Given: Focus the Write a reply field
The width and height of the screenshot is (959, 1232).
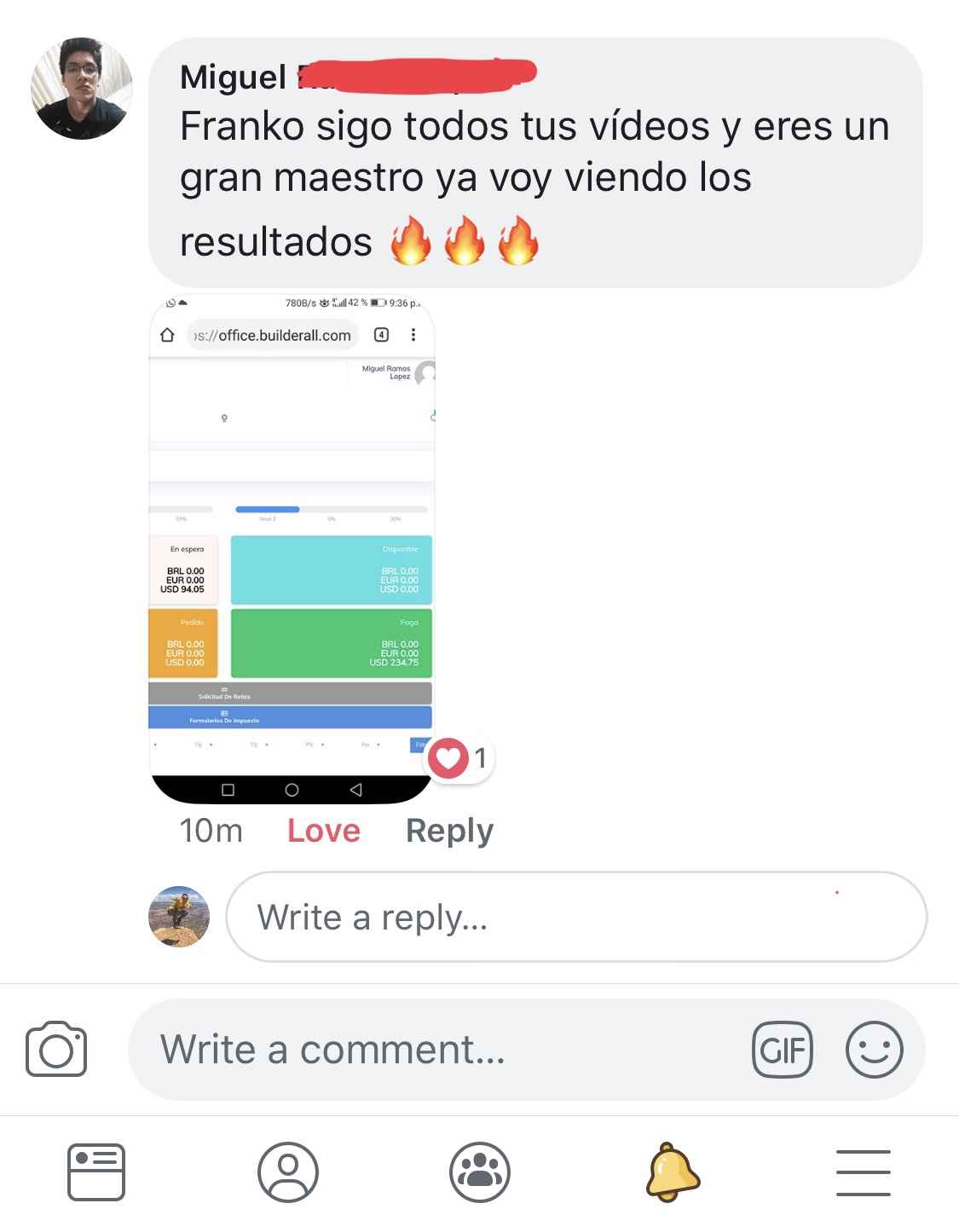Looking at the screenshot, I should (x=575, y=918).
